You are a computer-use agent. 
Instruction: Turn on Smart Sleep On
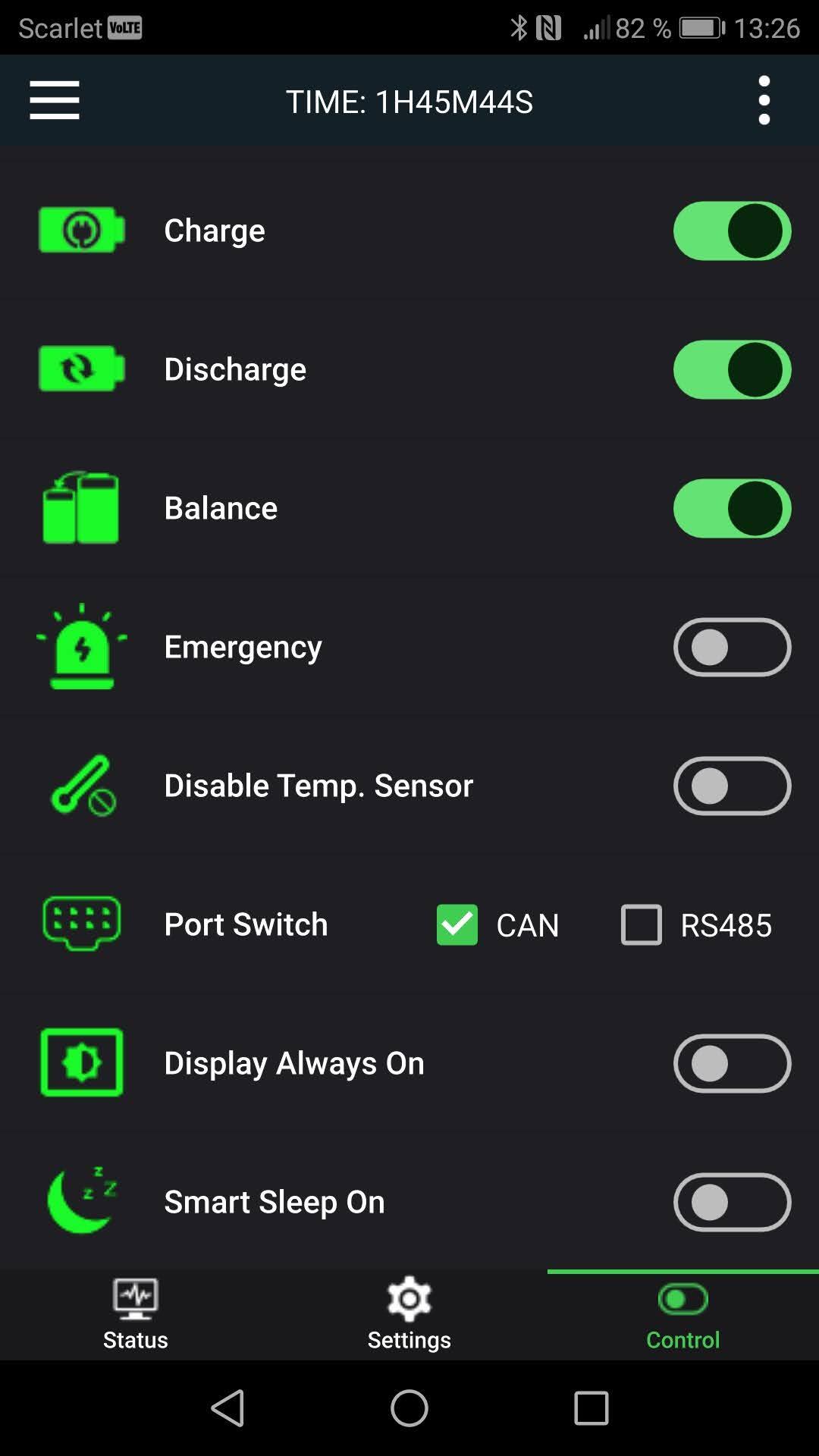point(732,1202)
